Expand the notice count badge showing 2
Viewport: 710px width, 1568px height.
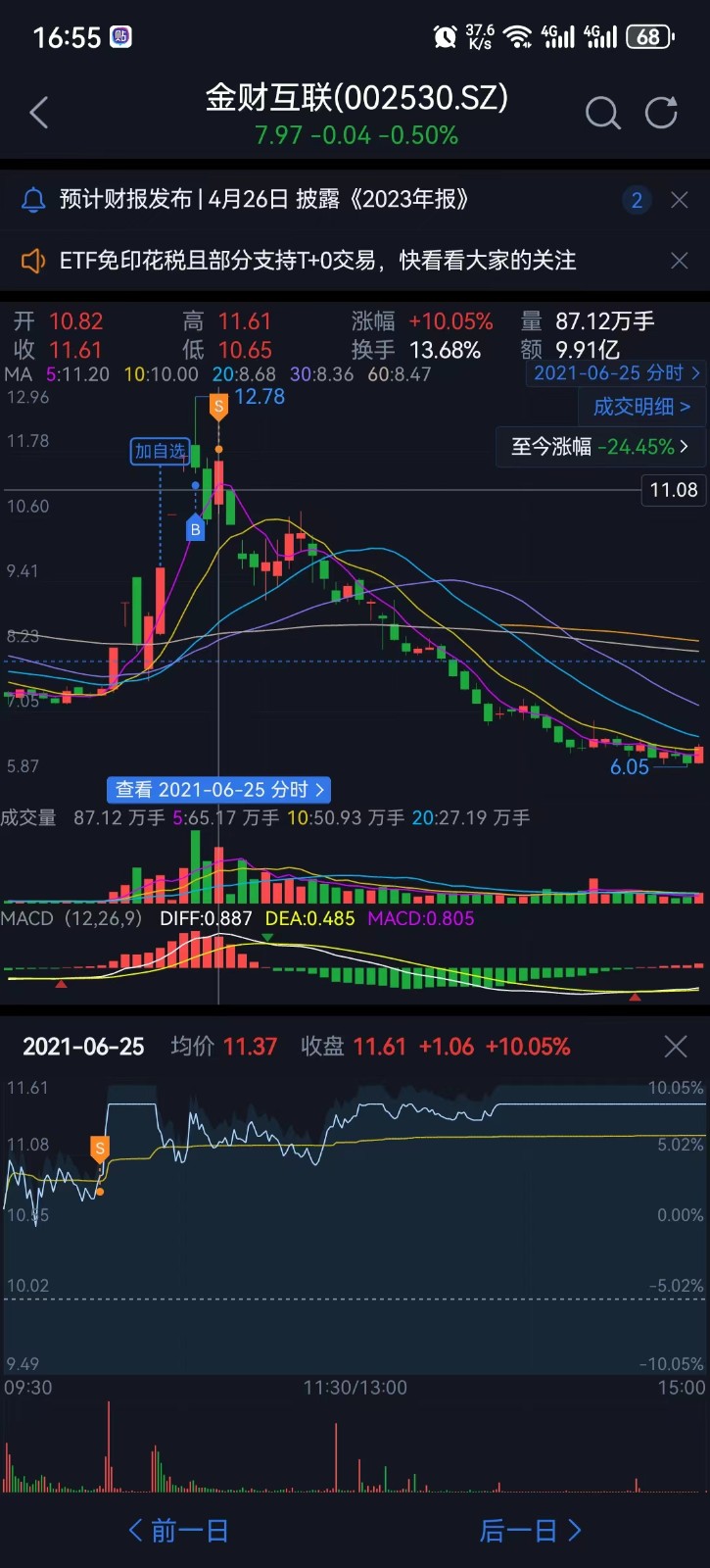pos(637,200)
